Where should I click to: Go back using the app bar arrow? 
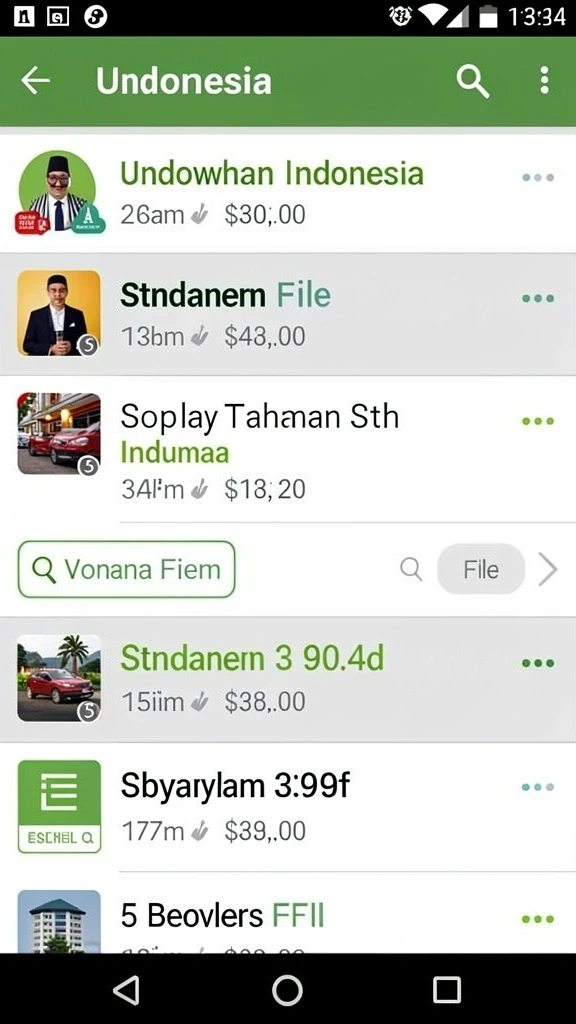(x=35, y=80)
